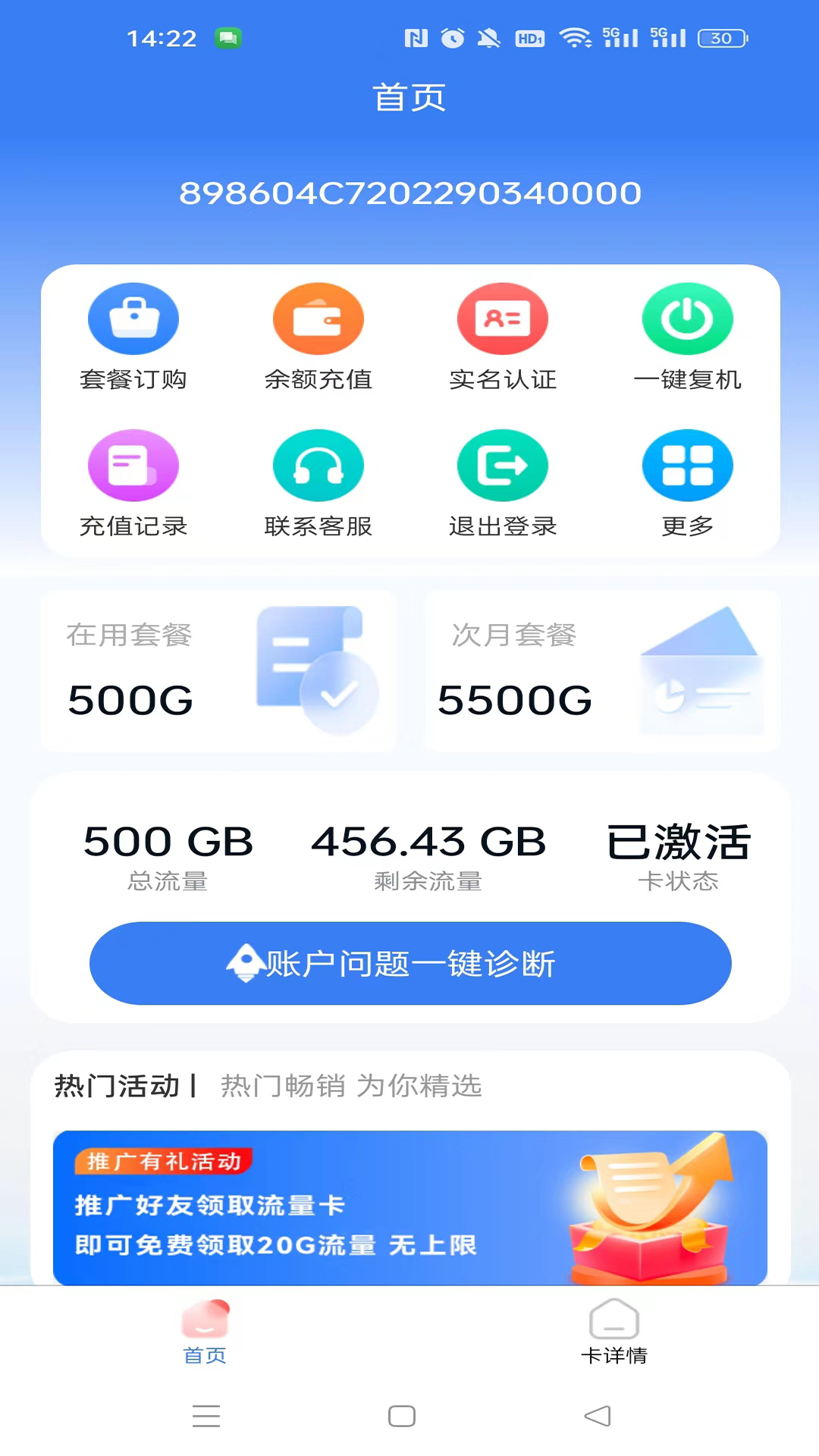Tap the 联系客服 customer service headset icon

coord(318,465)
